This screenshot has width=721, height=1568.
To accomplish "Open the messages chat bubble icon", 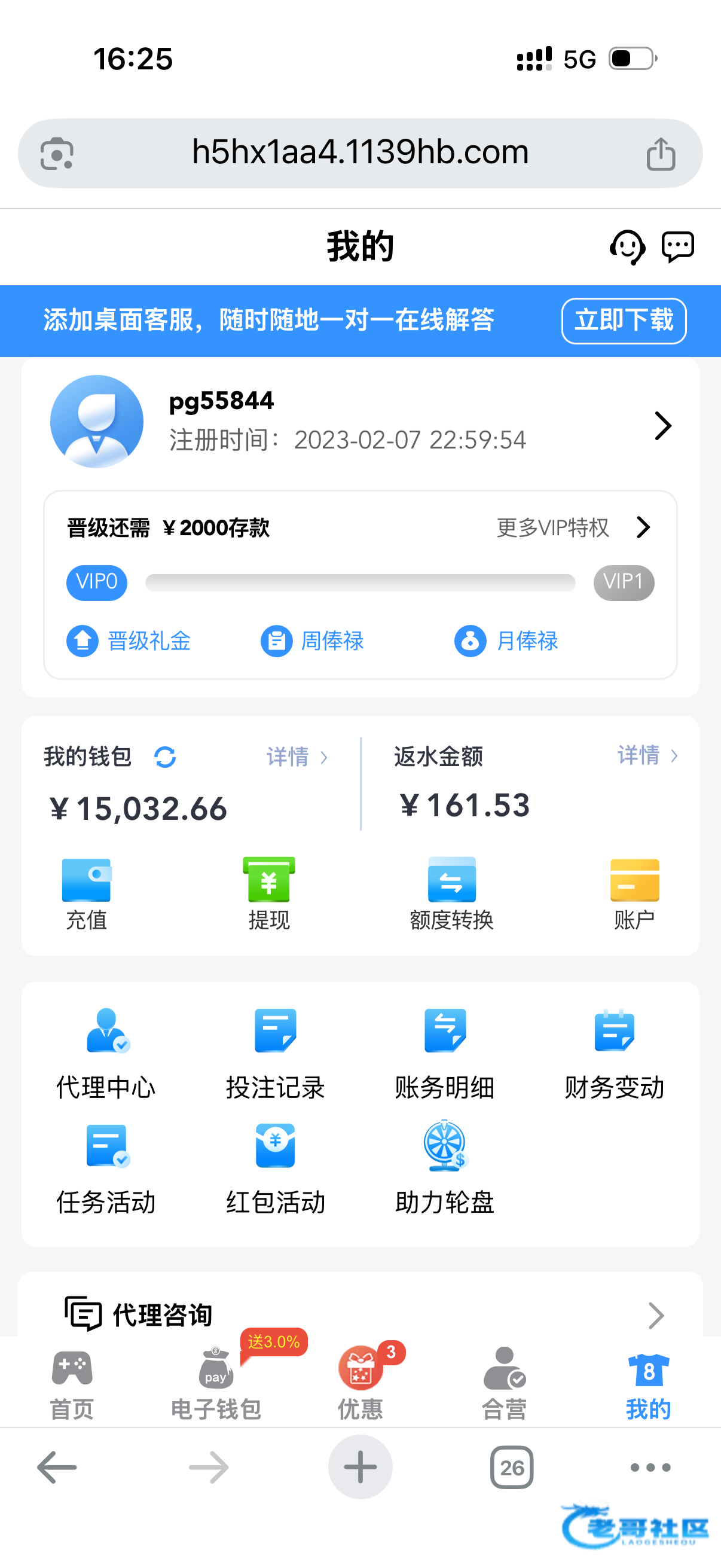I will [677, 247].
